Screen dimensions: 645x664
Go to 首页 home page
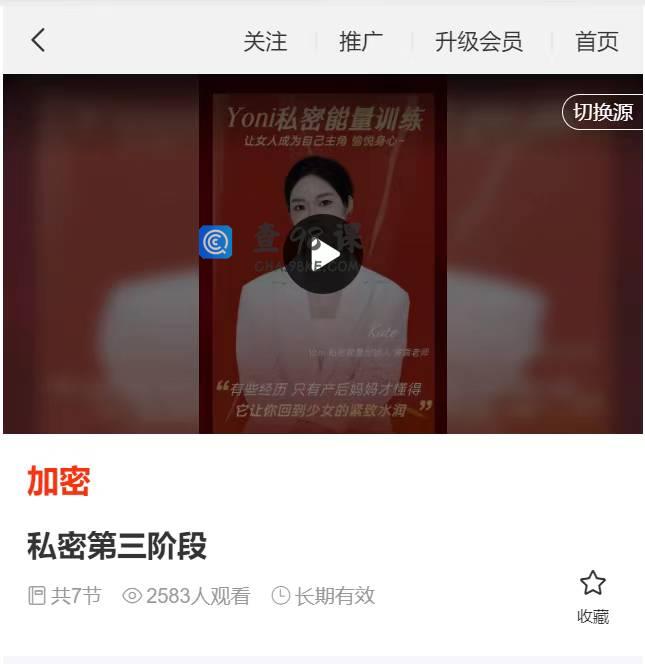pos(597,41)
